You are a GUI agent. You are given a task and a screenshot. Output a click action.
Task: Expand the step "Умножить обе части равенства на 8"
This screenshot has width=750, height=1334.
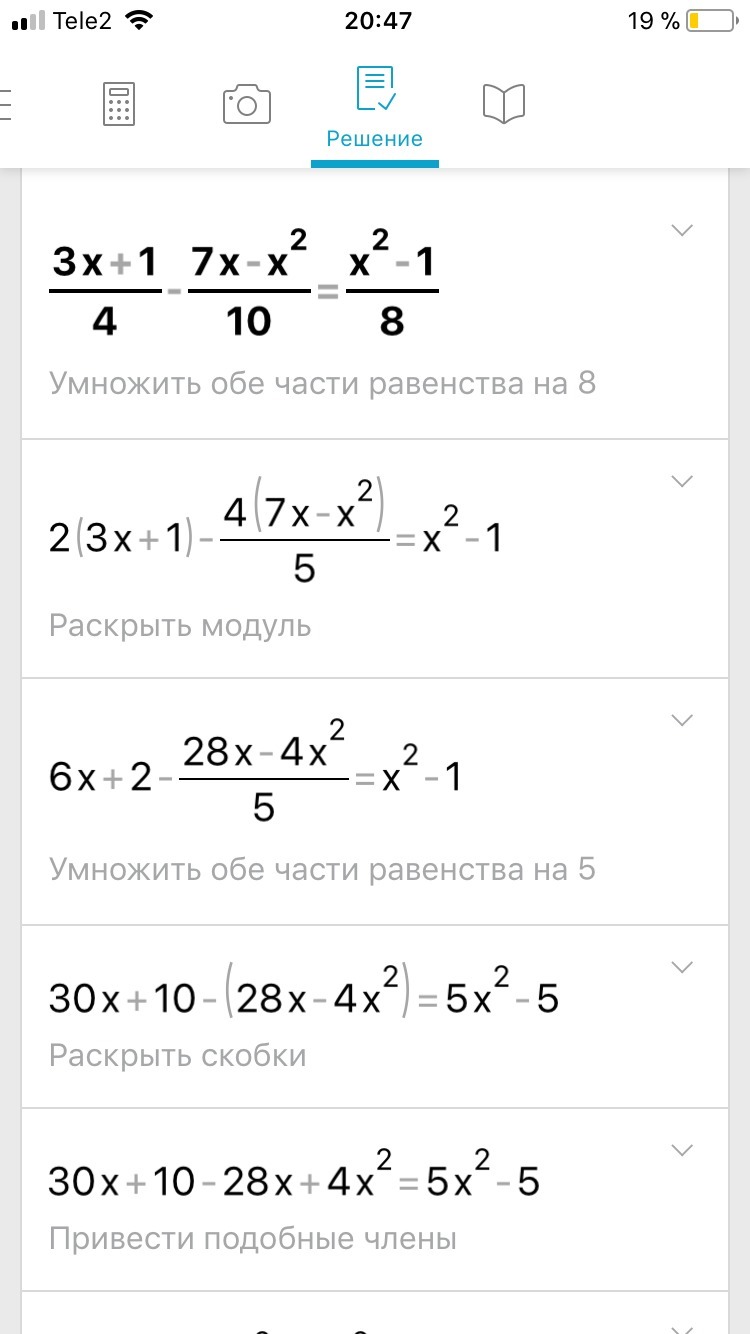[x=682, y=231]
